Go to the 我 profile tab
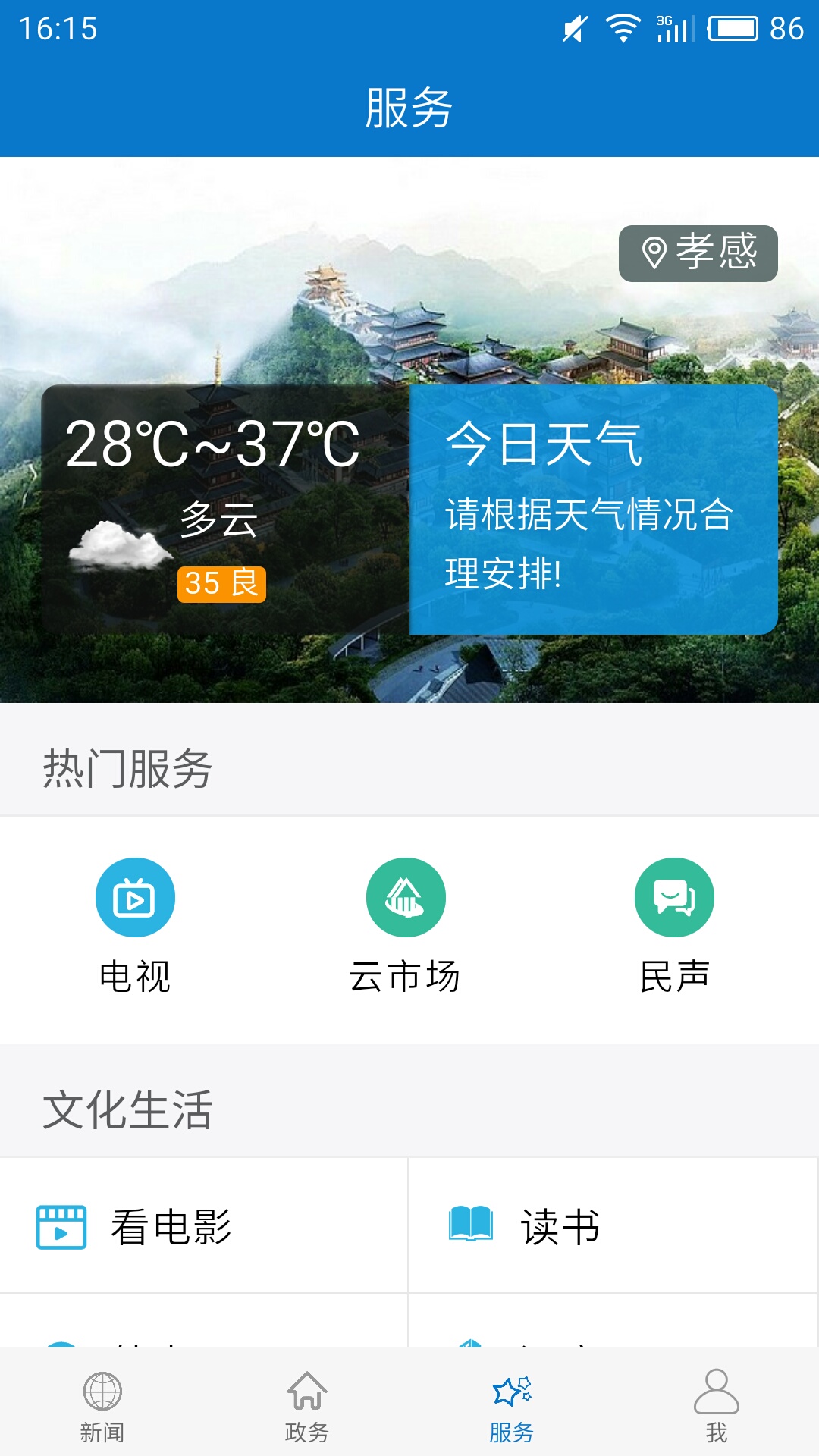 [717, 1406]
